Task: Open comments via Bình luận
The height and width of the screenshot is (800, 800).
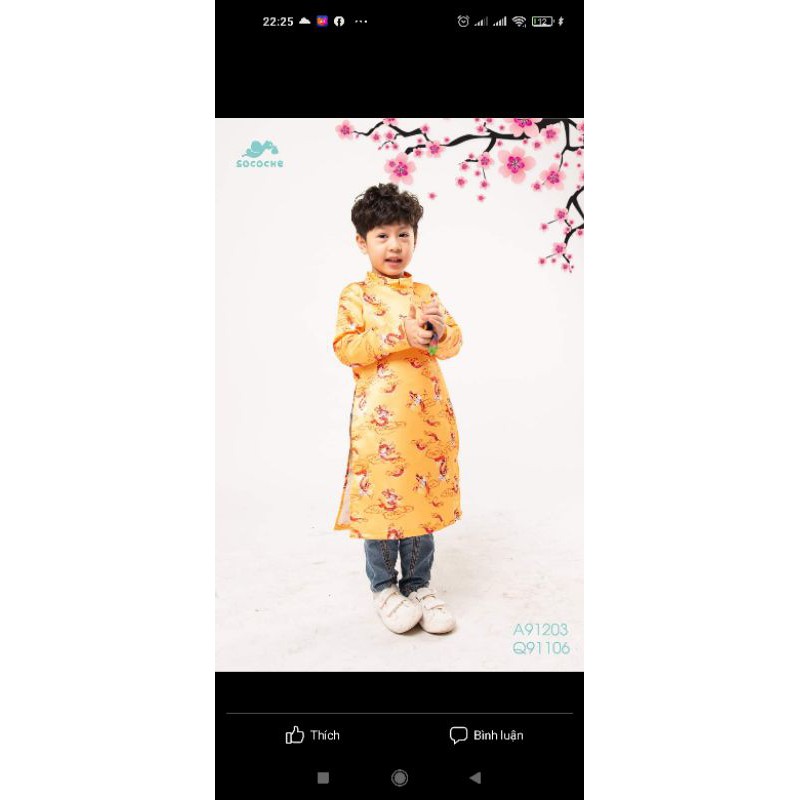Action: [486, 735]
